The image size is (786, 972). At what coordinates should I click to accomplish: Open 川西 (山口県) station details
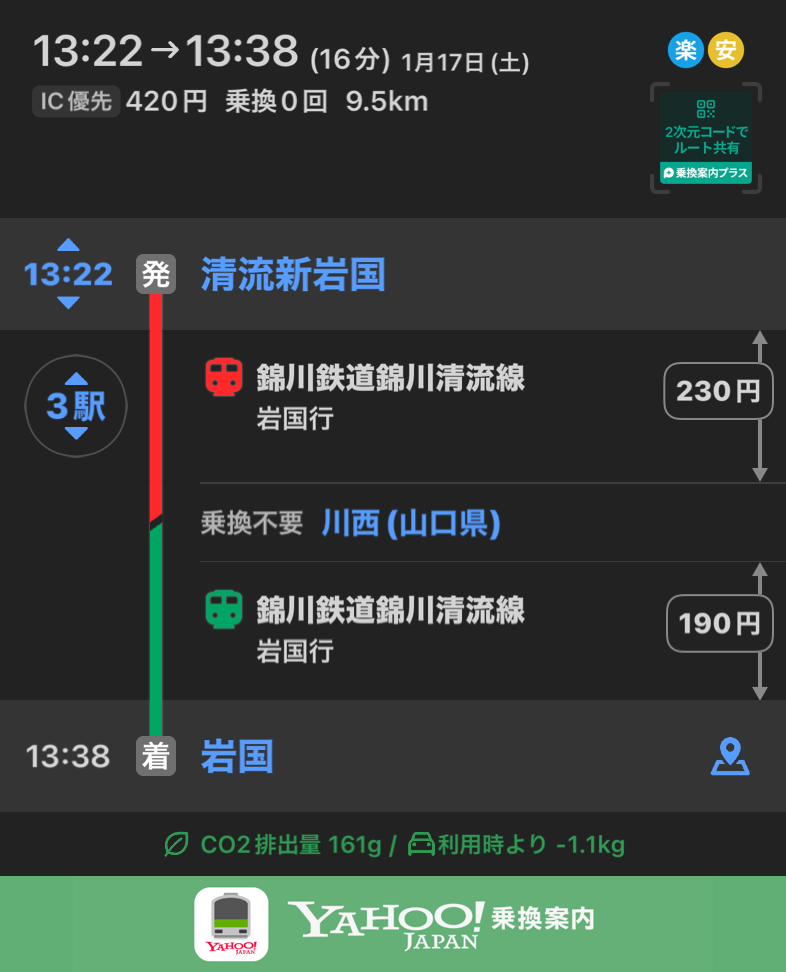click(x=410, y=523)
